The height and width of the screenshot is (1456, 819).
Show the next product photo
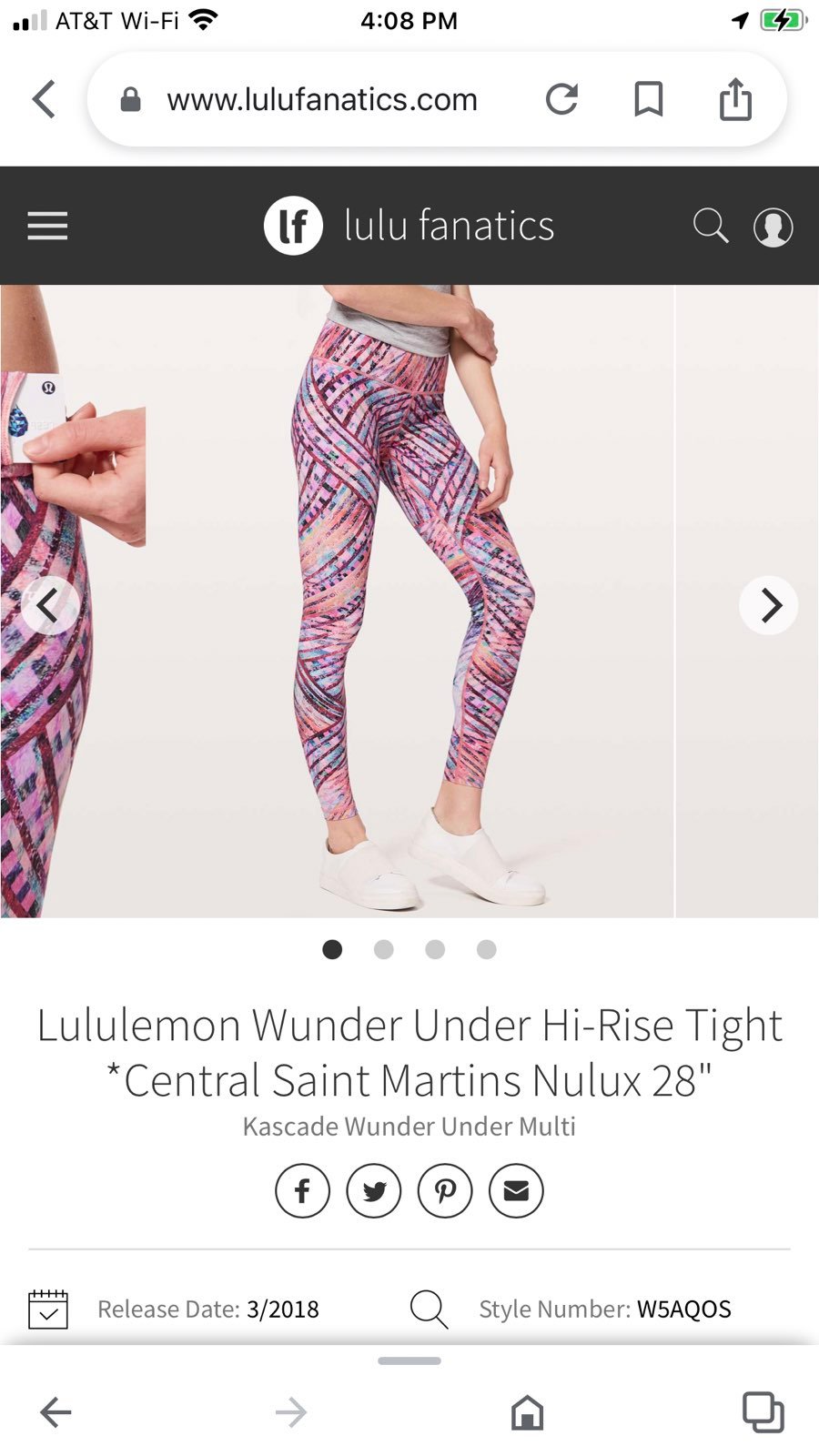coord(769,605)
